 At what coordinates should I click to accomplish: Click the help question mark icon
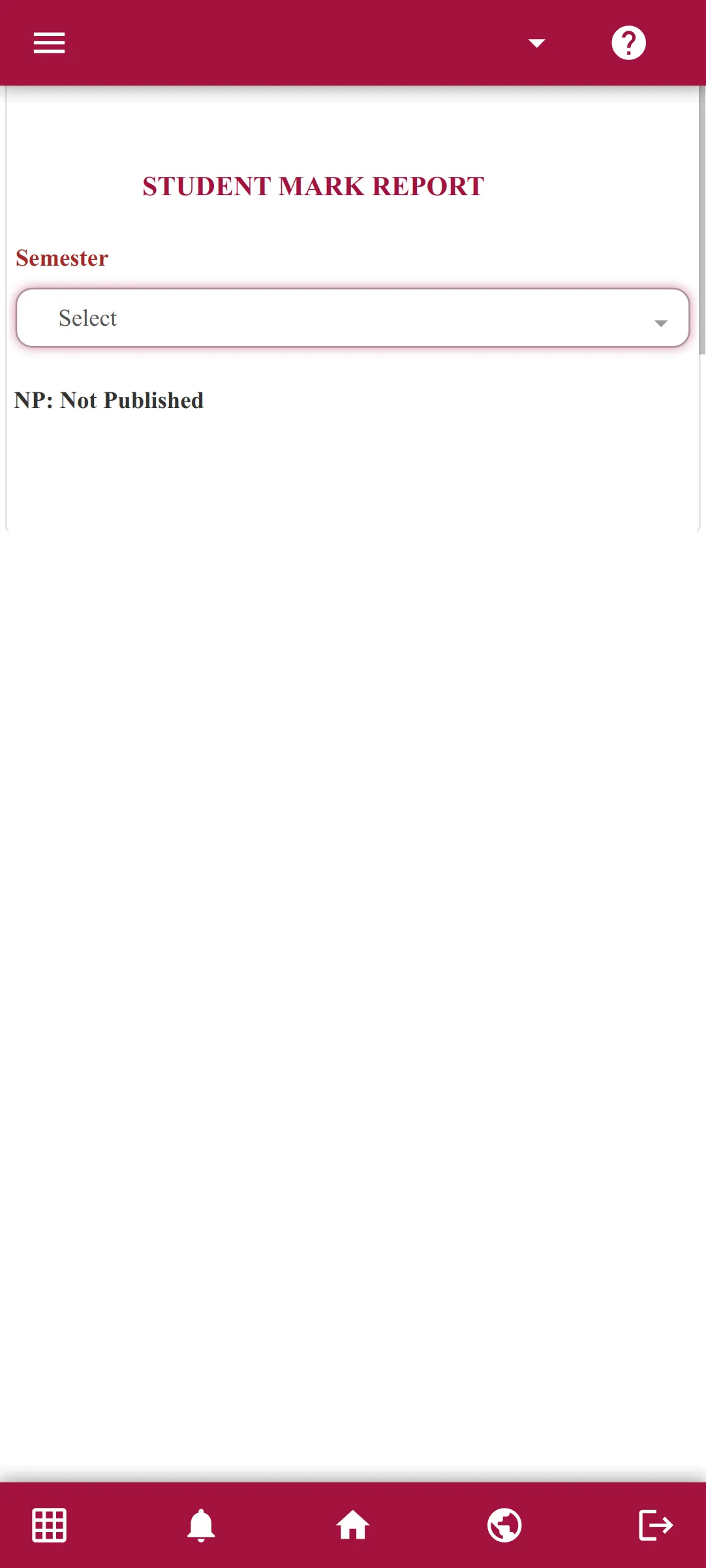(x=628, y=42)
